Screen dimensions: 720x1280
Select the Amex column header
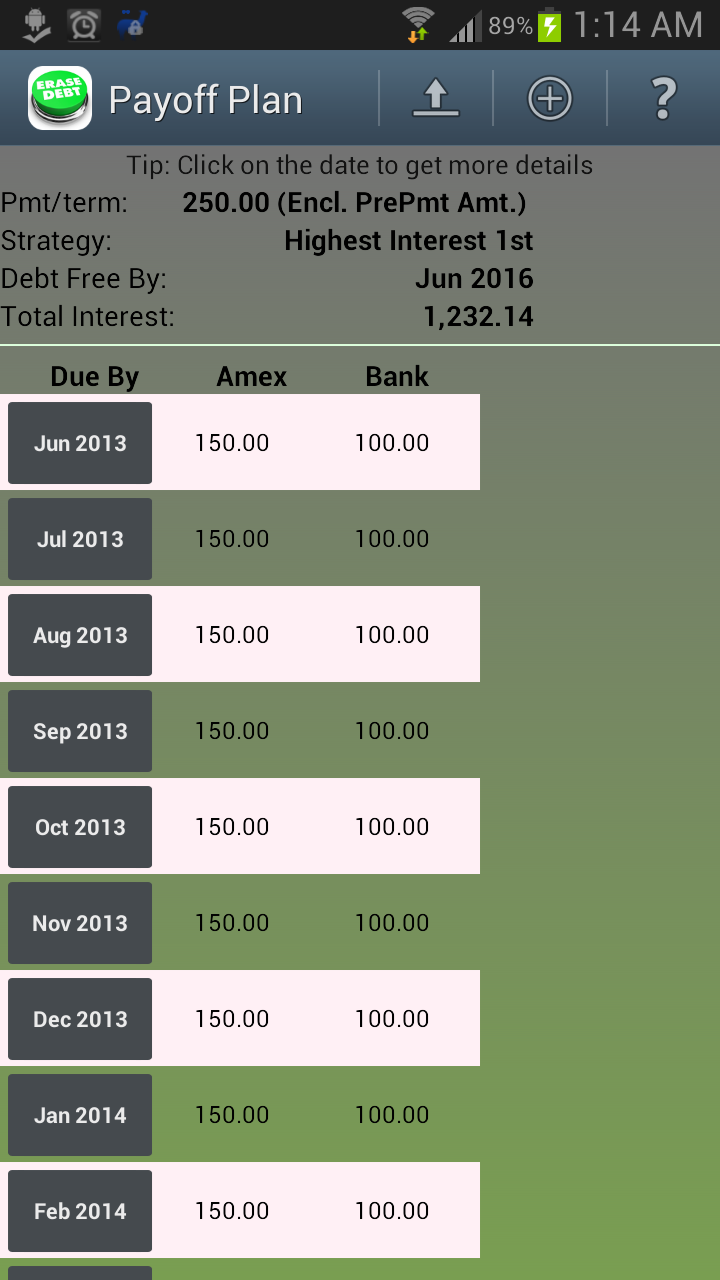click(x=251, y=377)
